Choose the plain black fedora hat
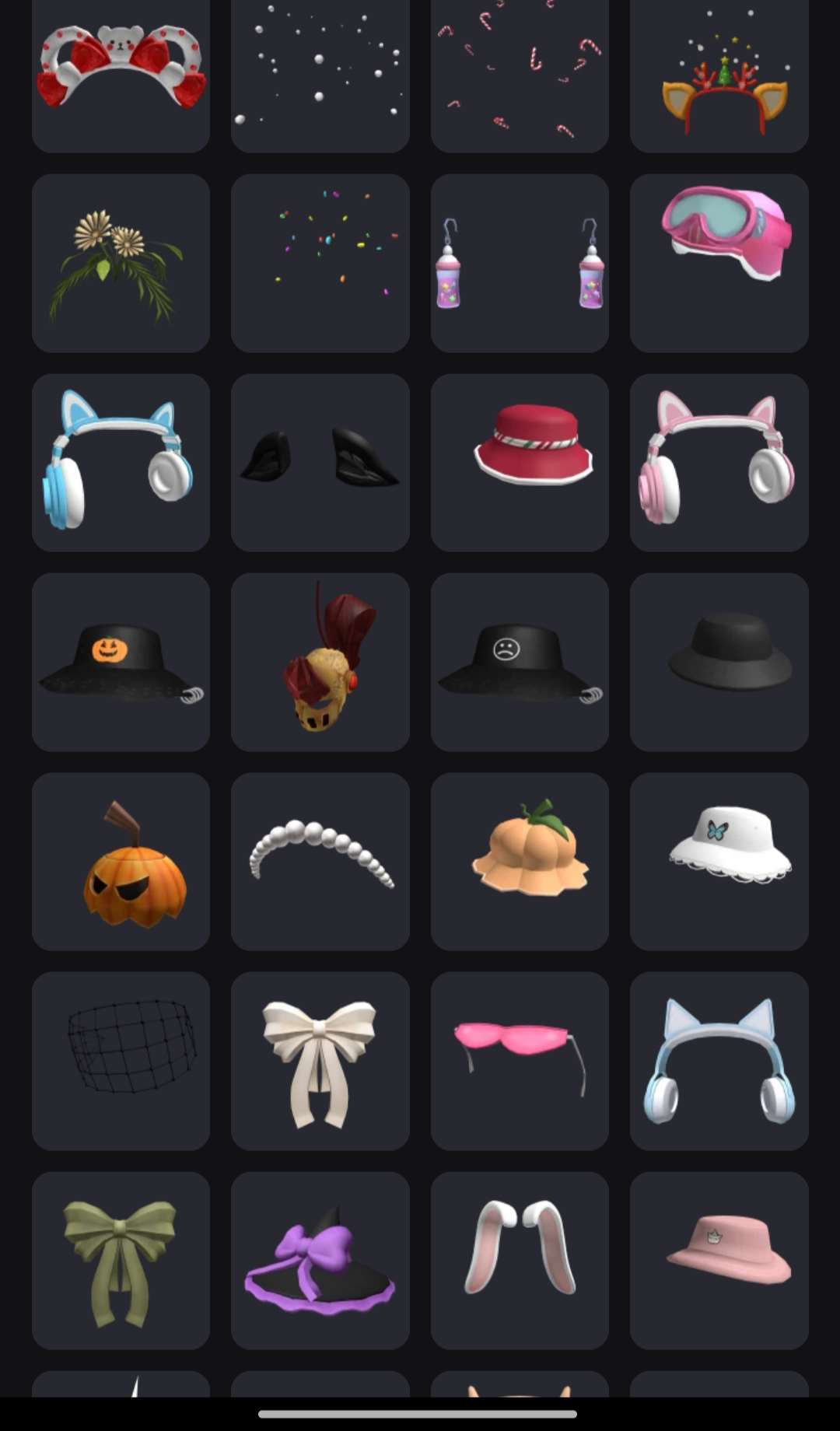Screen dimensions: 840x1431 pos(719,662)
